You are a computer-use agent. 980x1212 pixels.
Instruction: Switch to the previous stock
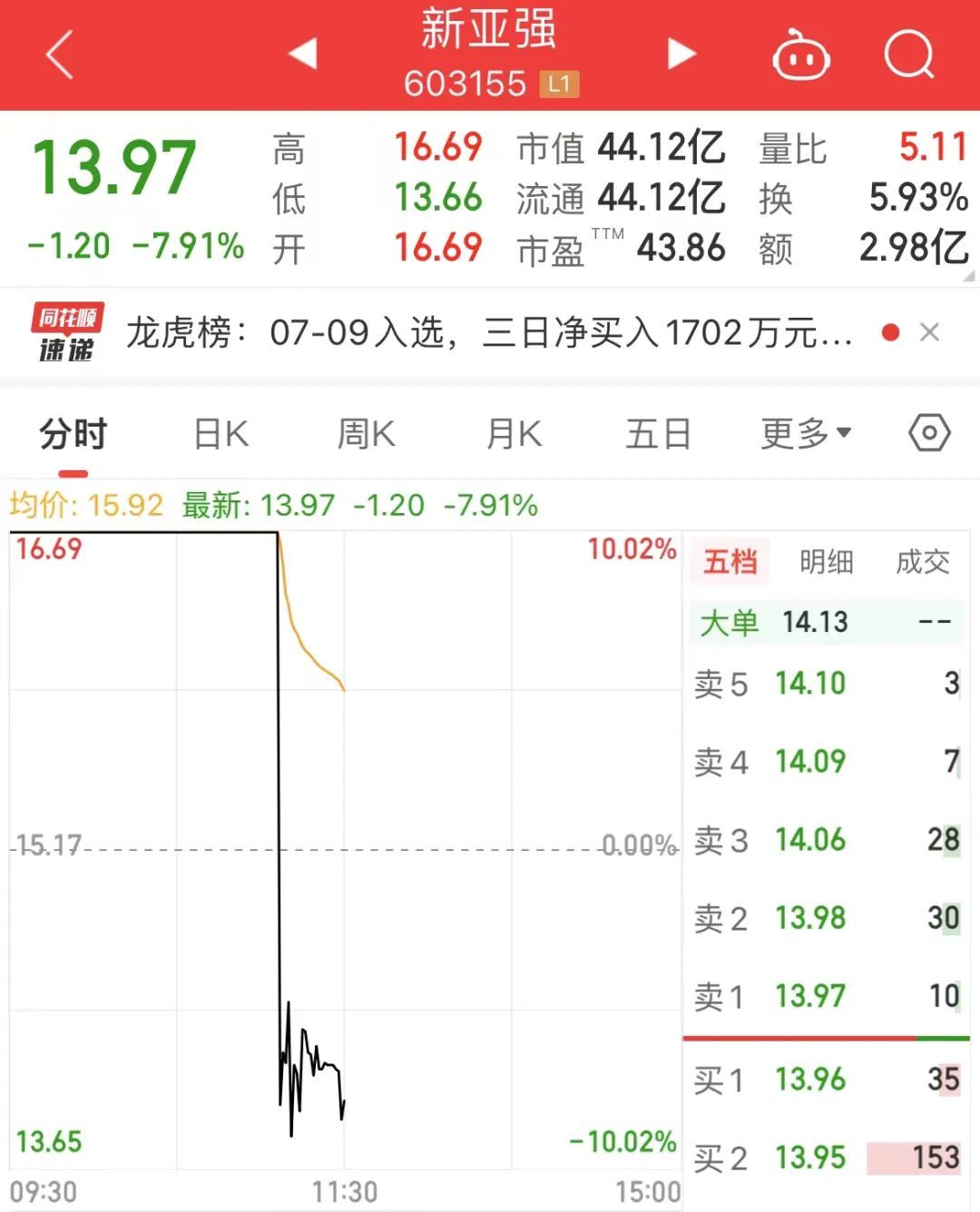tap(303, 54)
